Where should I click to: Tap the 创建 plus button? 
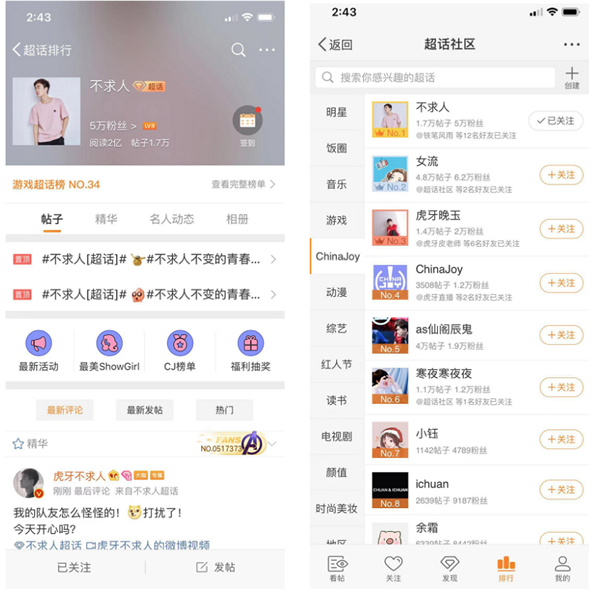[572, 78]
